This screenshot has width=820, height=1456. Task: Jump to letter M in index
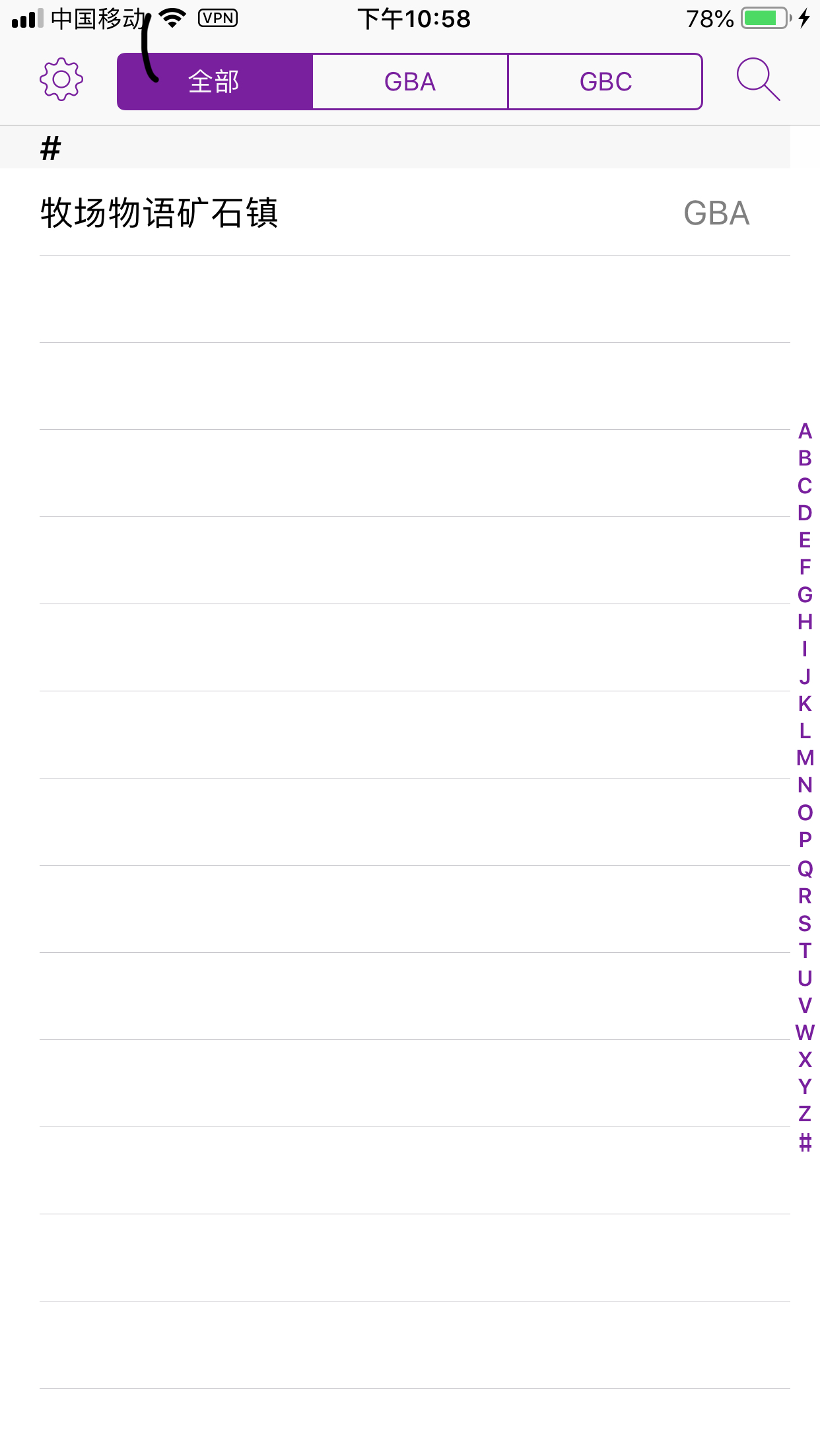(x=805, y=758)
